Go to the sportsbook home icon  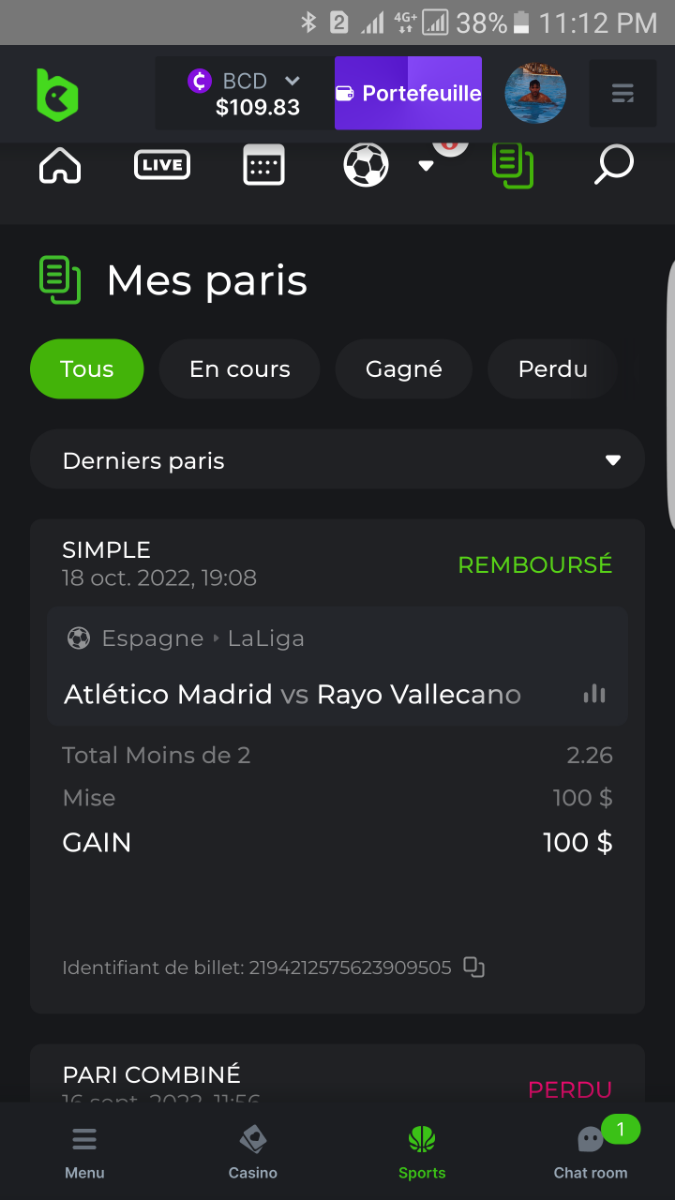(x=60, y=165)
